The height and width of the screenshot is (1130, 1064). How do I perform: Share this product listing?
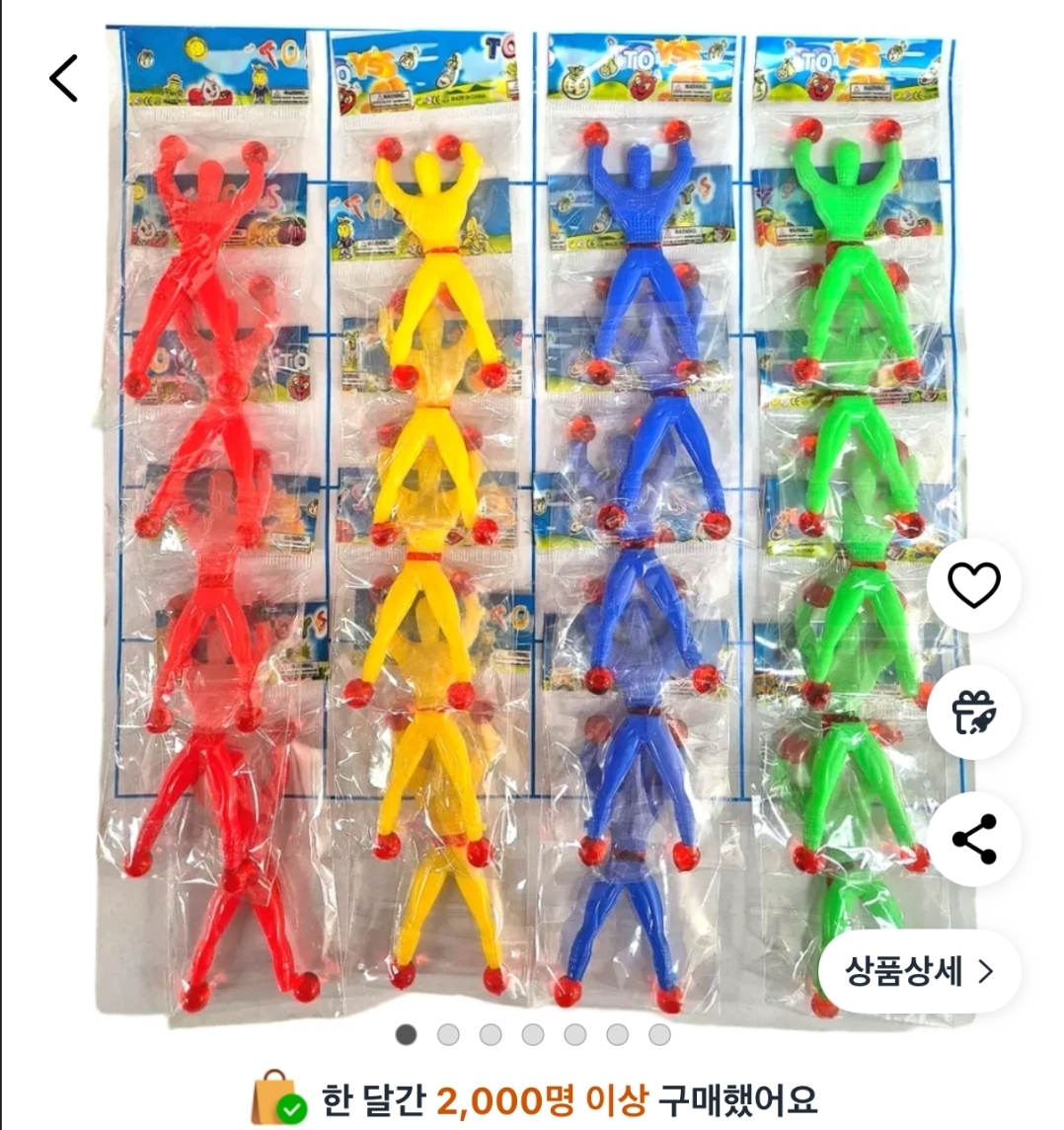(973, 839)
